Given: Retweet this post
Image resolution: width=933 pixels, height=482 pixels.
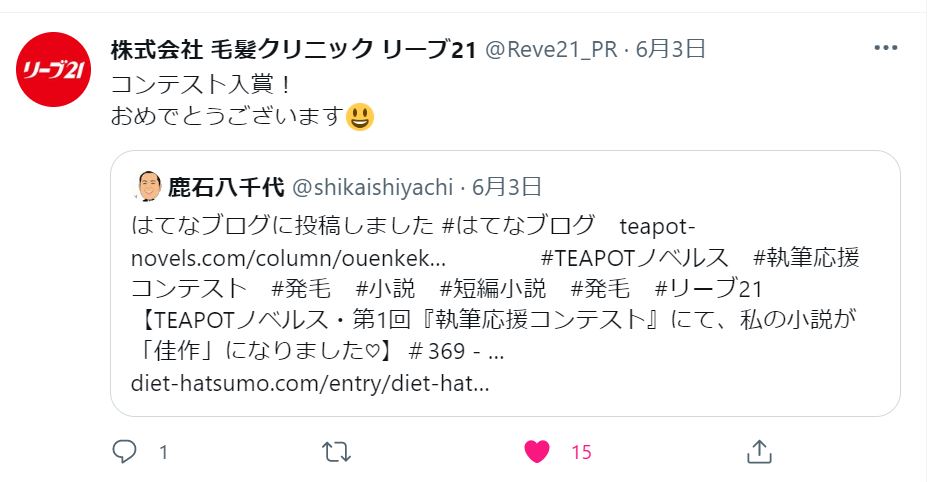Looking at the screenshot, I should 336,452.
